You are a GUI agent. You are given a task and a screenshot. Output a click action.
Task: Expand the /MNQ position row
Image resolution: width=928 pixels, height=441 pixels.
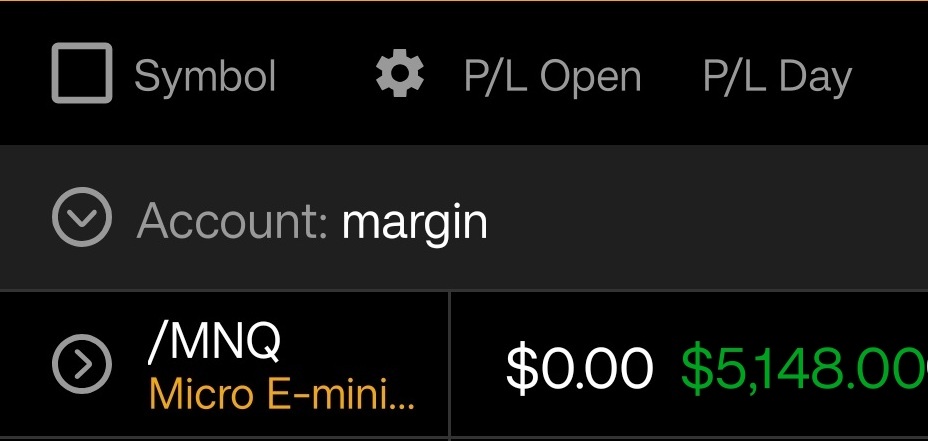point(81,367)
